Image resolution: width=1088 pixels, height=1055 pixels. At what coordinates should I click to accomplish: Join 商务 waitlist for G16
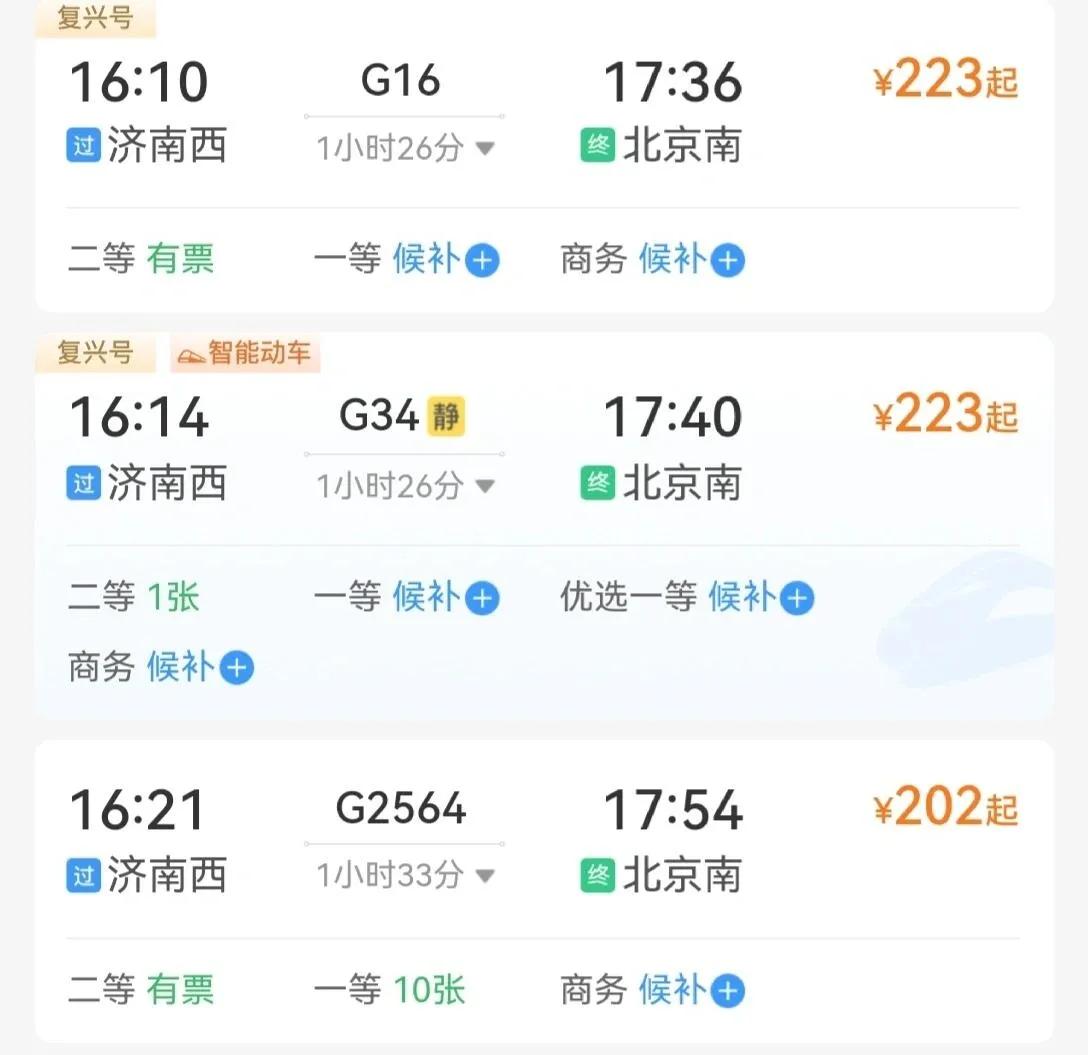pyautogui.click(x=729, y=261)
